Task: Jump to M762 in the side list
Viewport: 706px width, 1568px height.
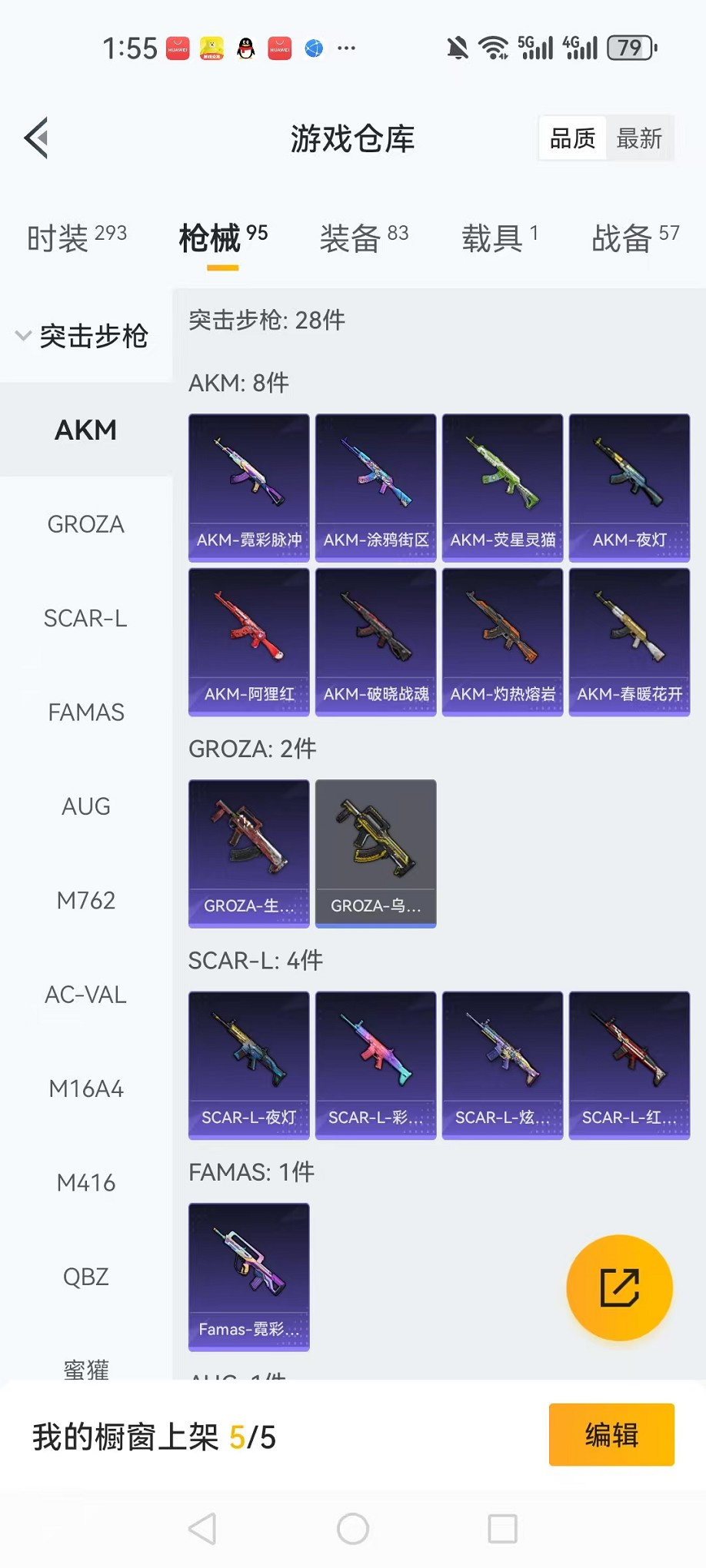Action: click(85, 900)
